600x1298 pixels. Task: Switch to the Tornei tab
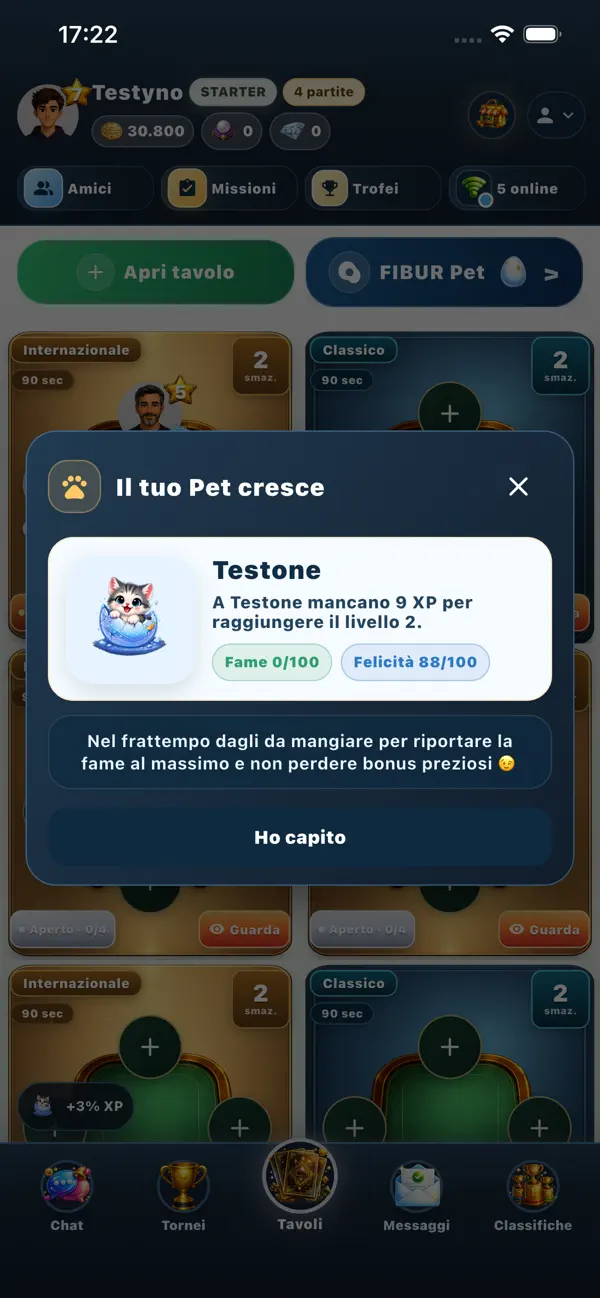tap(184, 1198)
